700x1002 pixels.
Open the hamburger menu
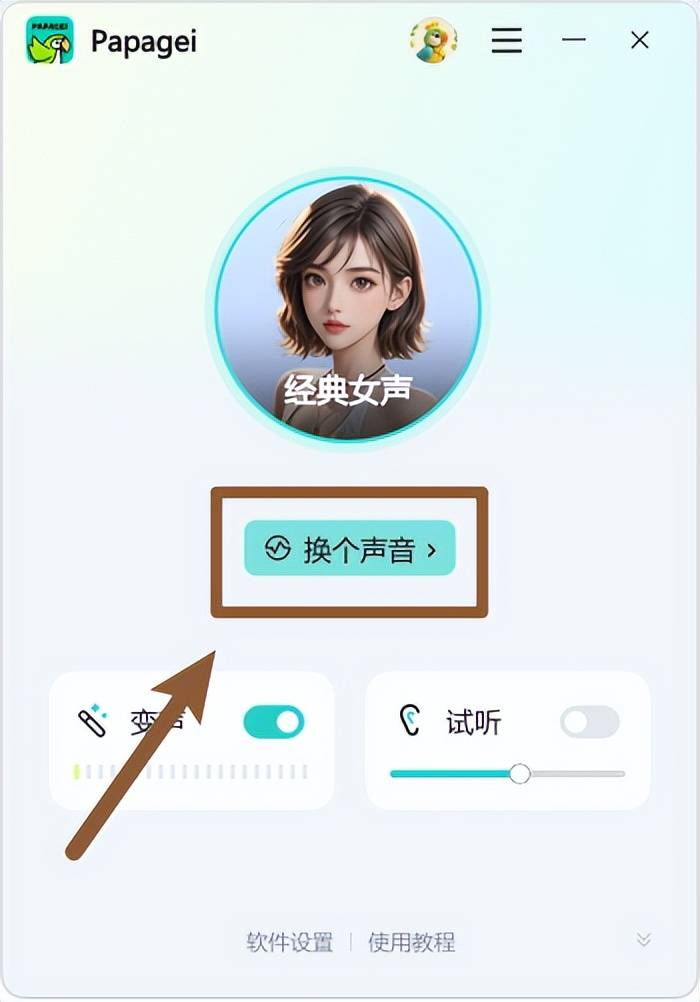(x=507, y=40)
